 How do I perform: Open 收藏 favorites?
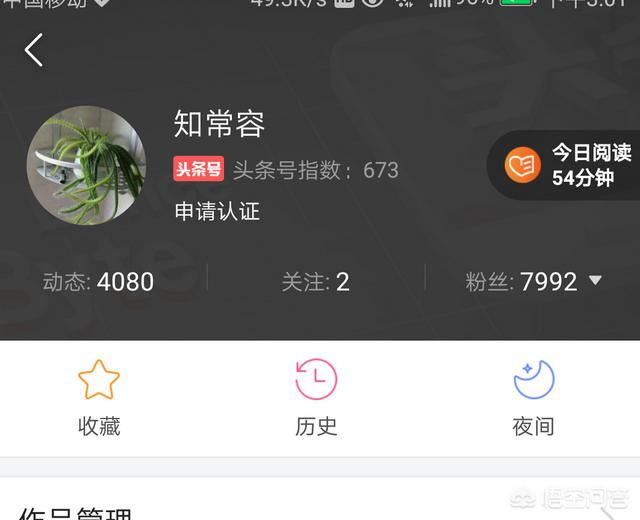pos(99,398)
